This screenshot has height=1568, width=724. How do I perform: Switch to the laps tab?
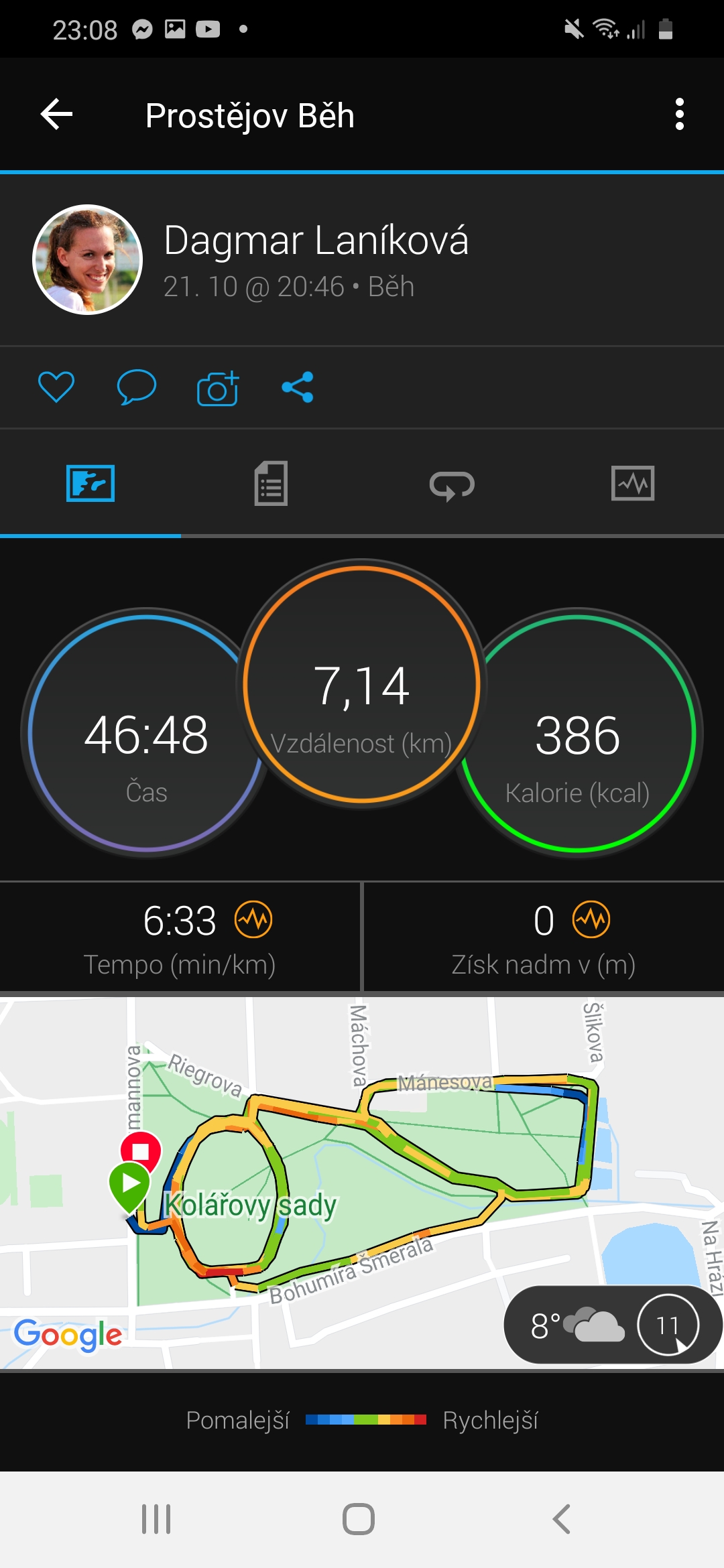pos(452,484)
